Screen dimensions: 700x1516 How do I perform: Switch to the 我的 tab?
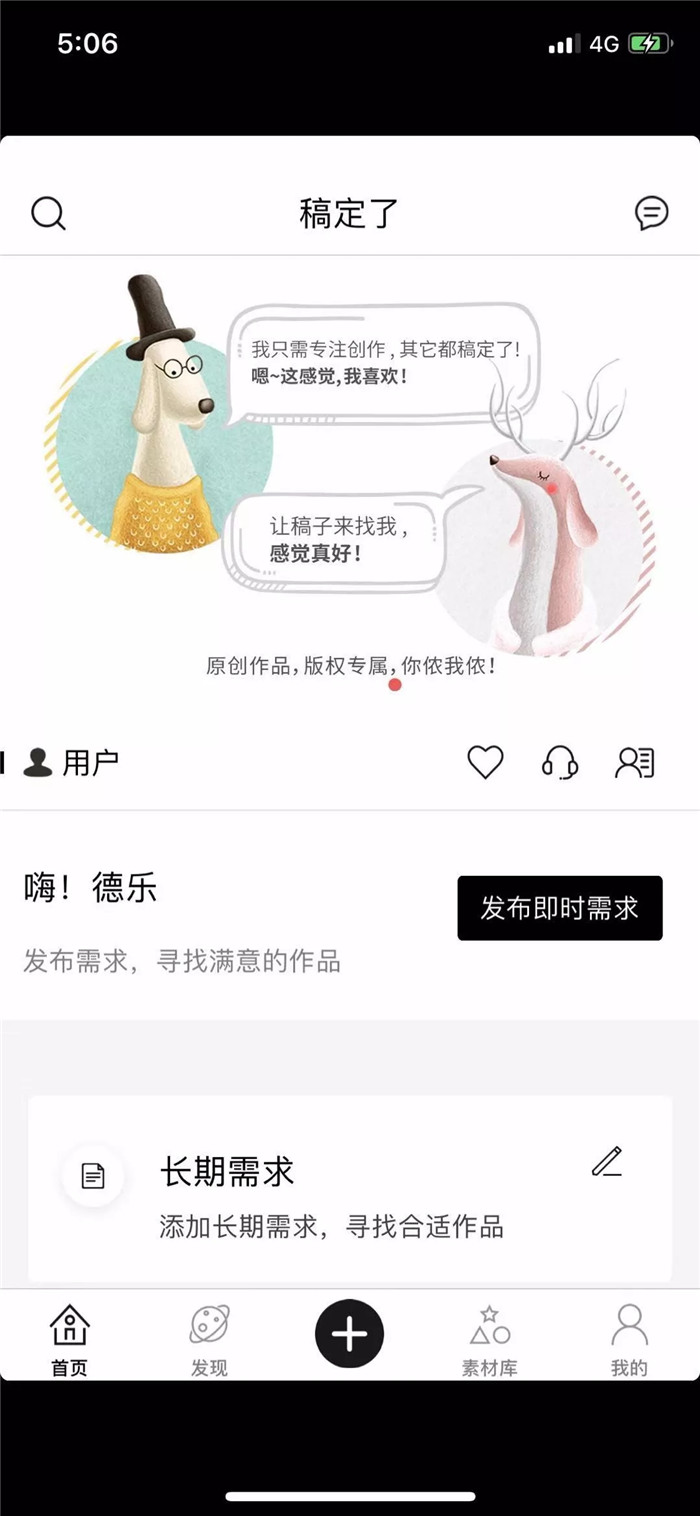pos(629,1340)
